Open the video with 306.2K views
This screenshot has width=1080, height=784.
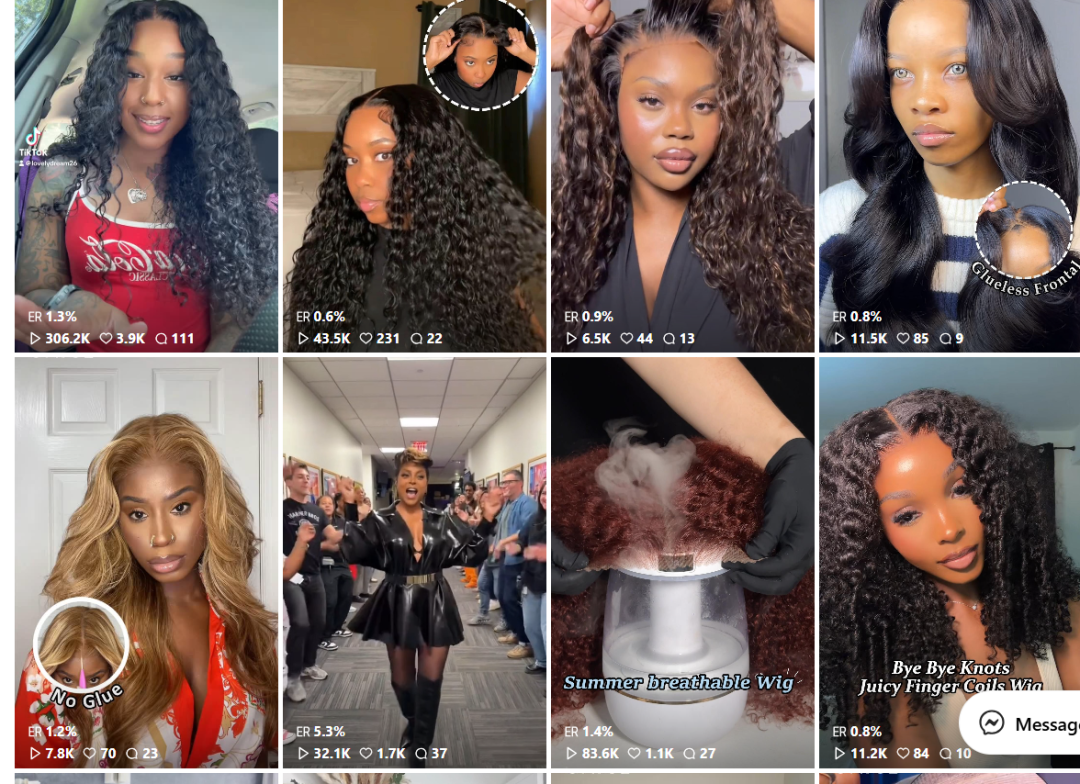(x=146, y=175)
